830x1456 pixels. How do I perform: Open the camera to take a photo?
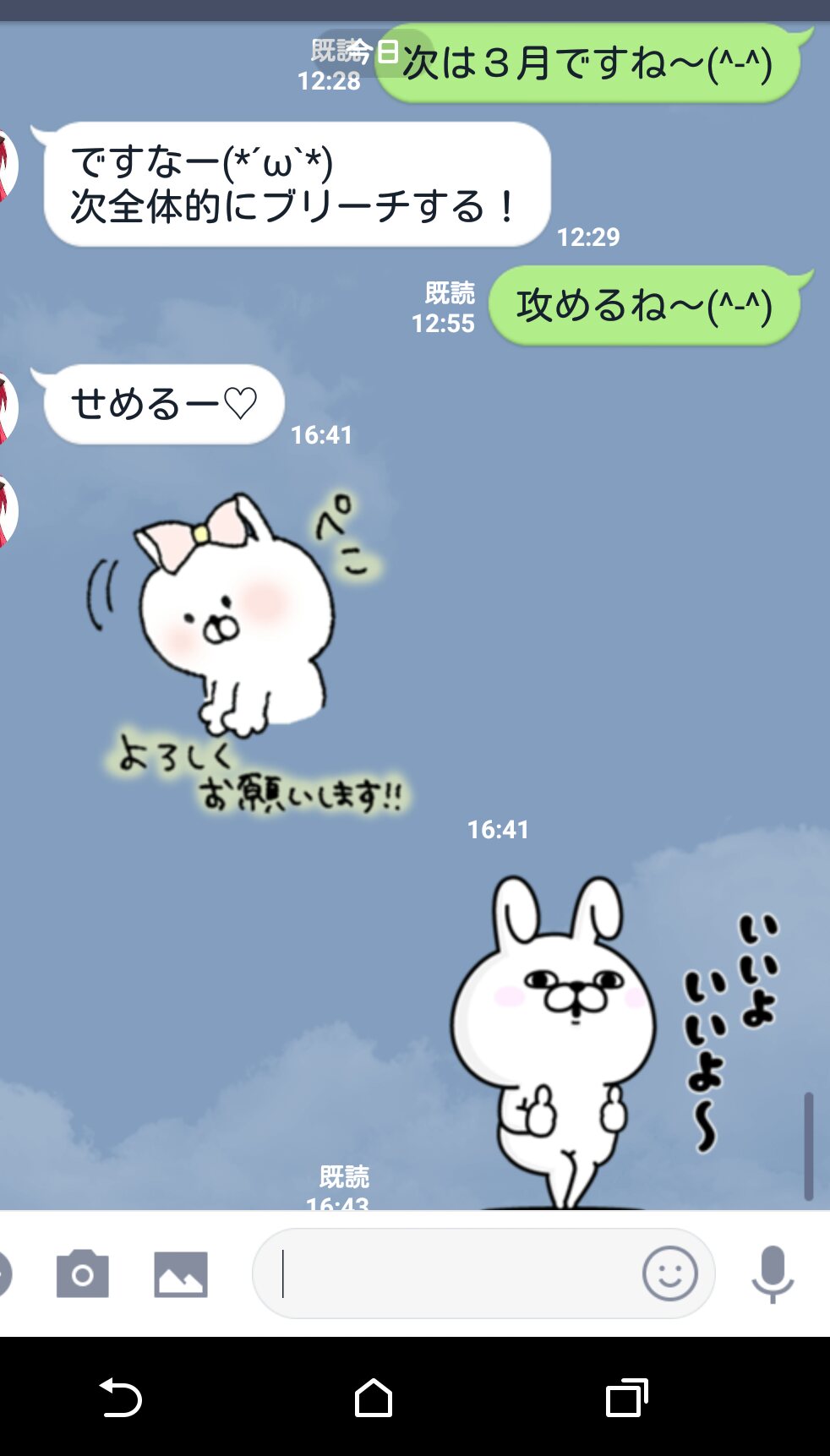point(82,1273)
